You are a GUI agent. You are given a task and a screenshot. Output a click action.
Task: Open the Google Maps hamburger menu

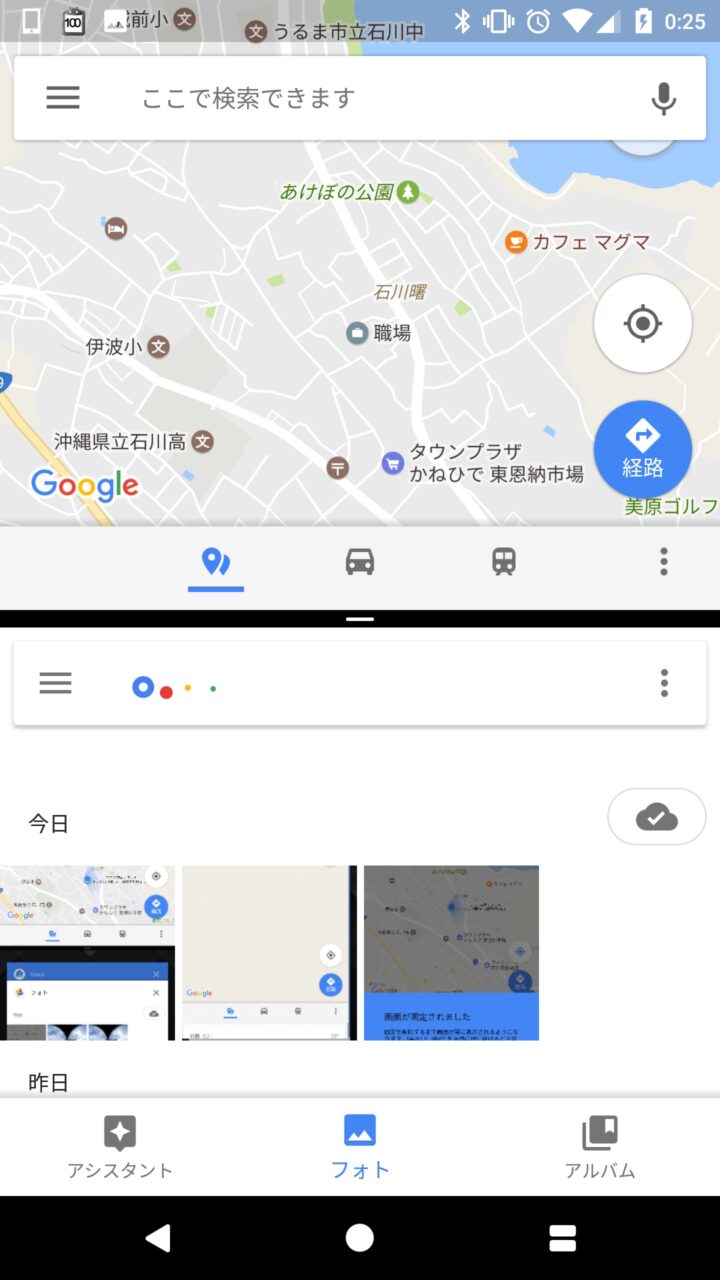pos(63,97)
